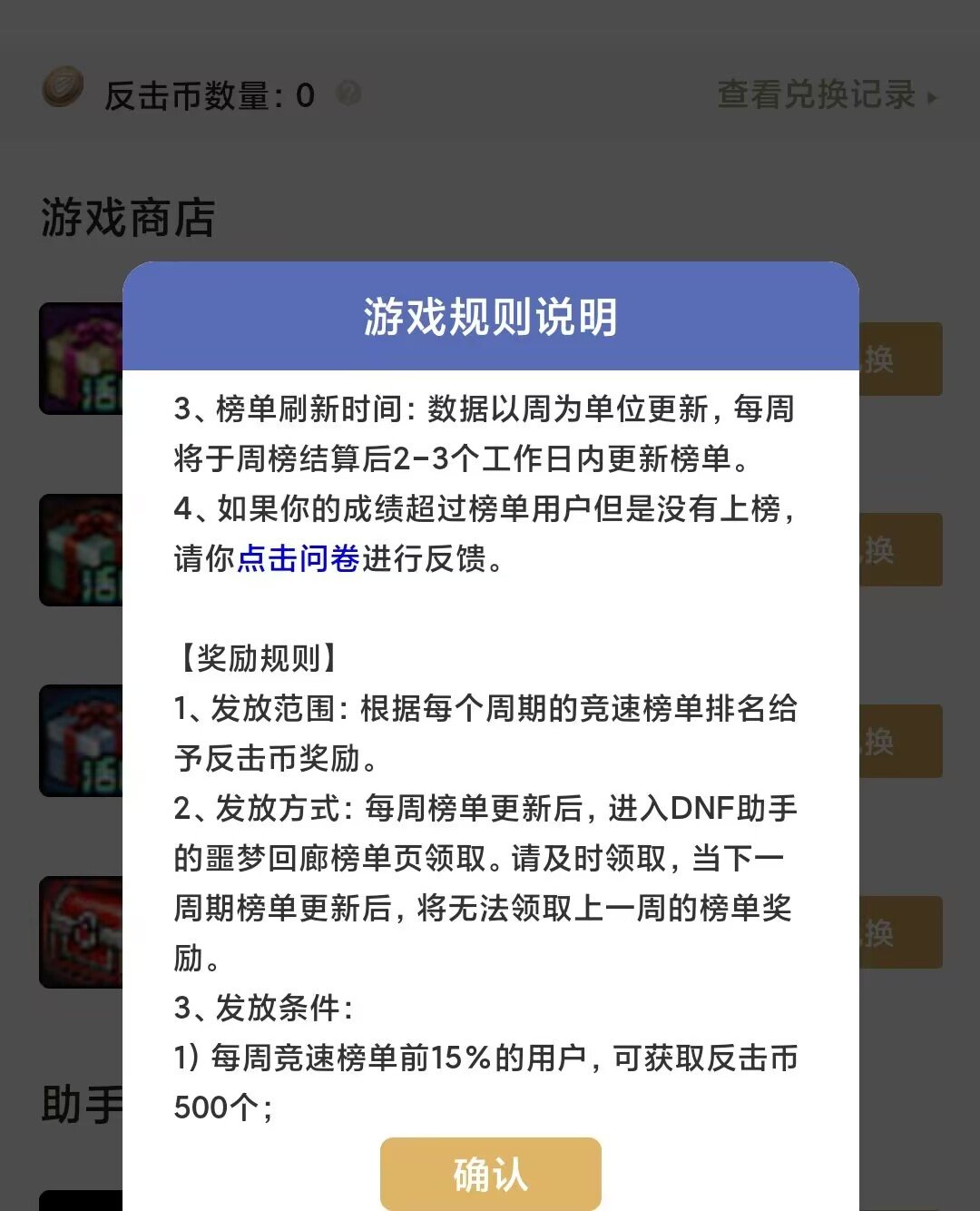Click the question mark icon after the coin count
Screen dimensions: 980x1211
(348, 94)
